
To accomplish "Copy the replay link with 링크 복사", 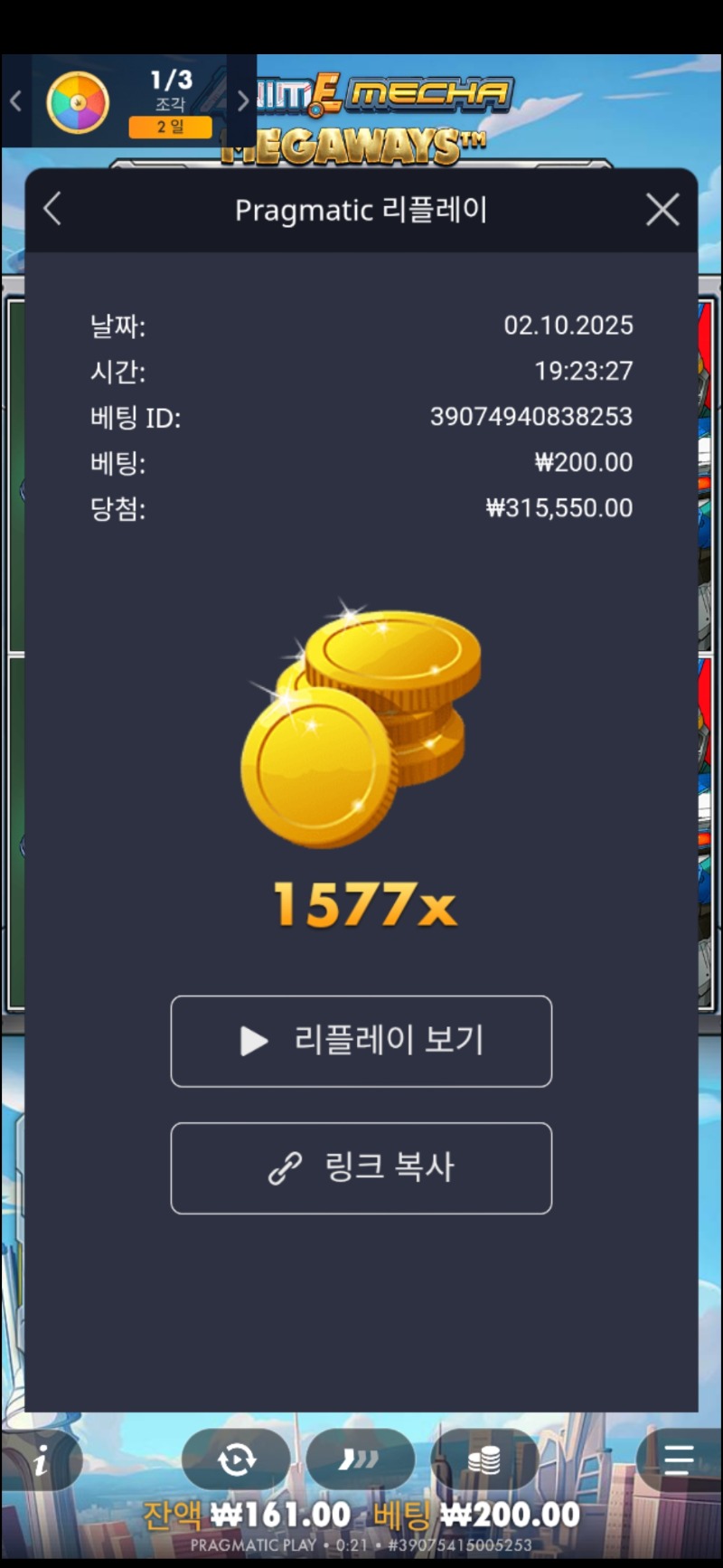I will point(361,1167).
